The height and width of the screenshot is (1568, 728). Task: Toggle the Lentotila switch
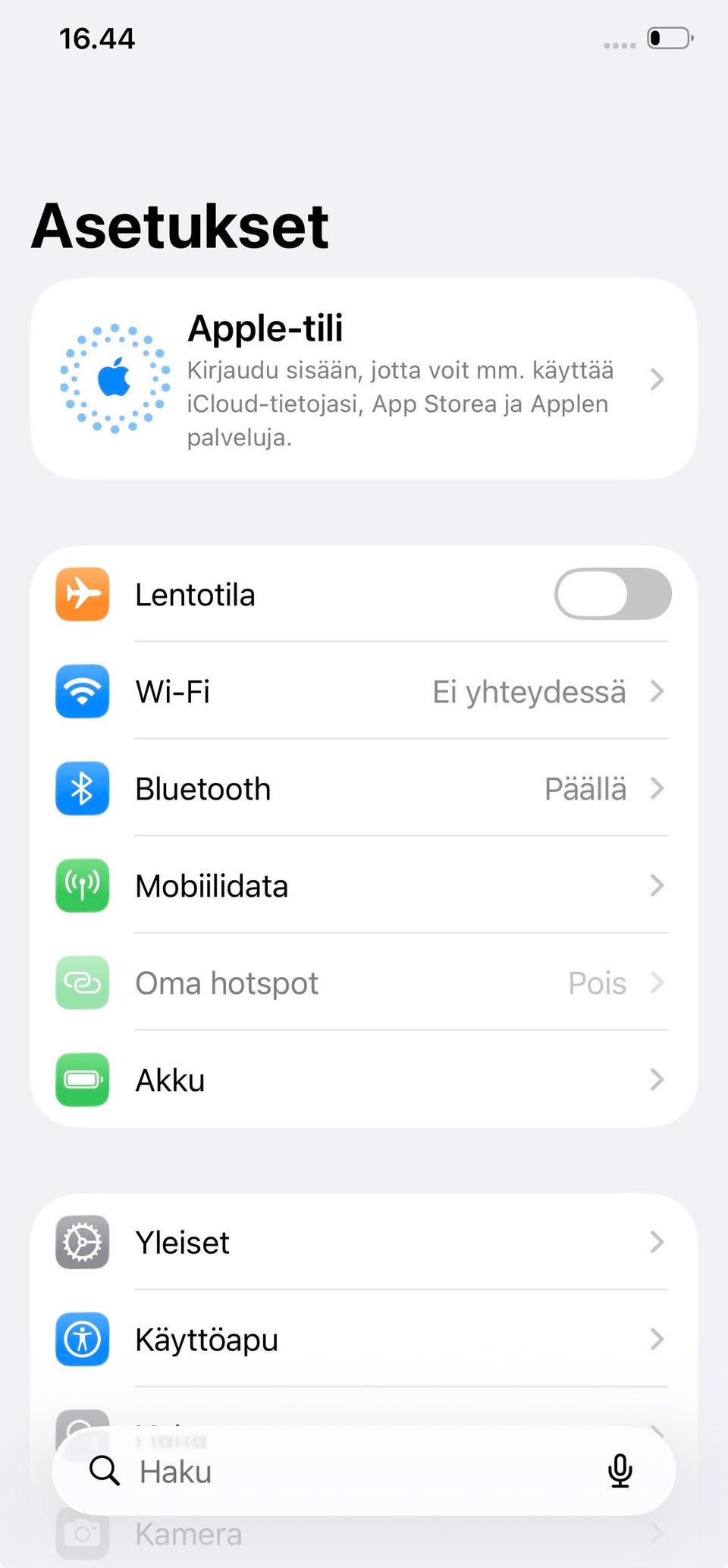tap(613, 594)
